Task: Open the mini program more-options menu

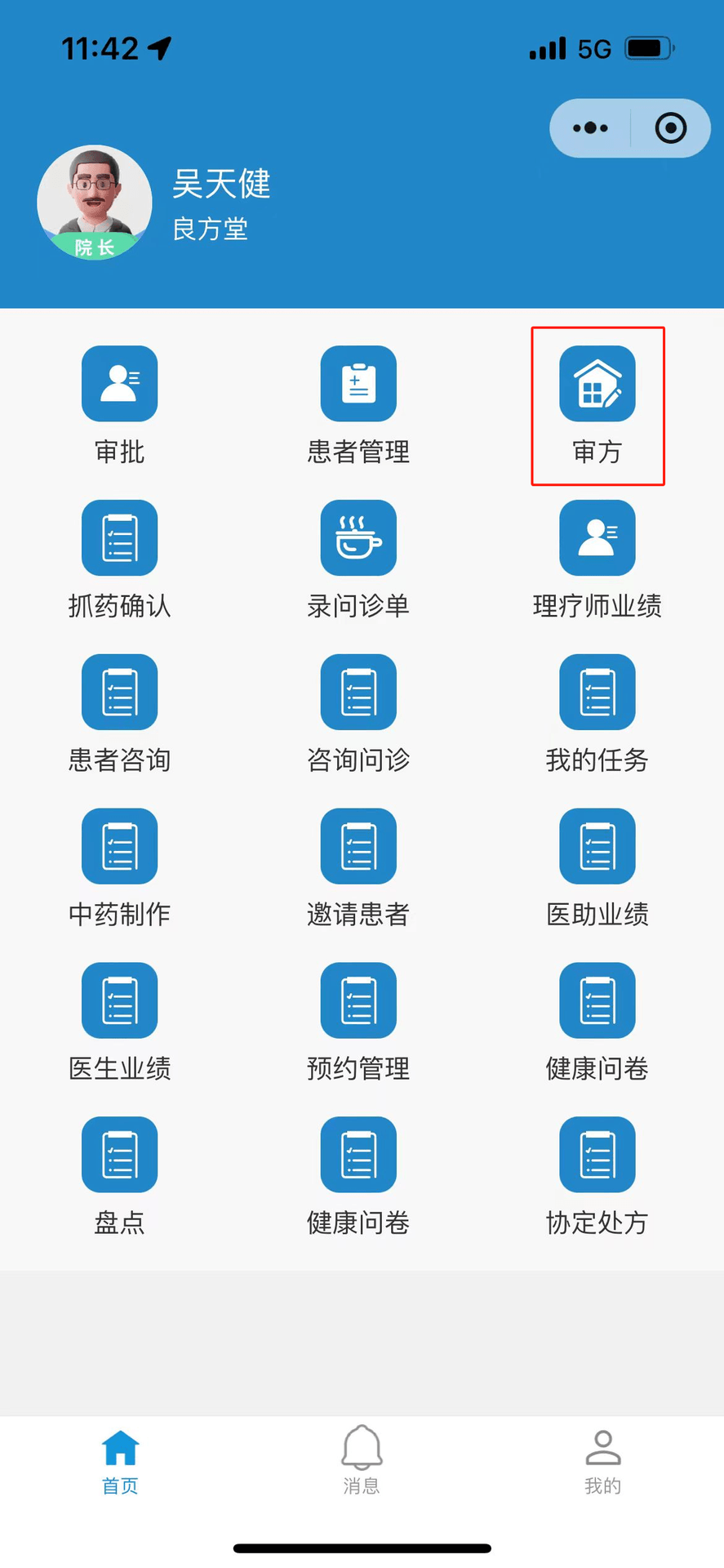Action: click(x=590, y=128)
